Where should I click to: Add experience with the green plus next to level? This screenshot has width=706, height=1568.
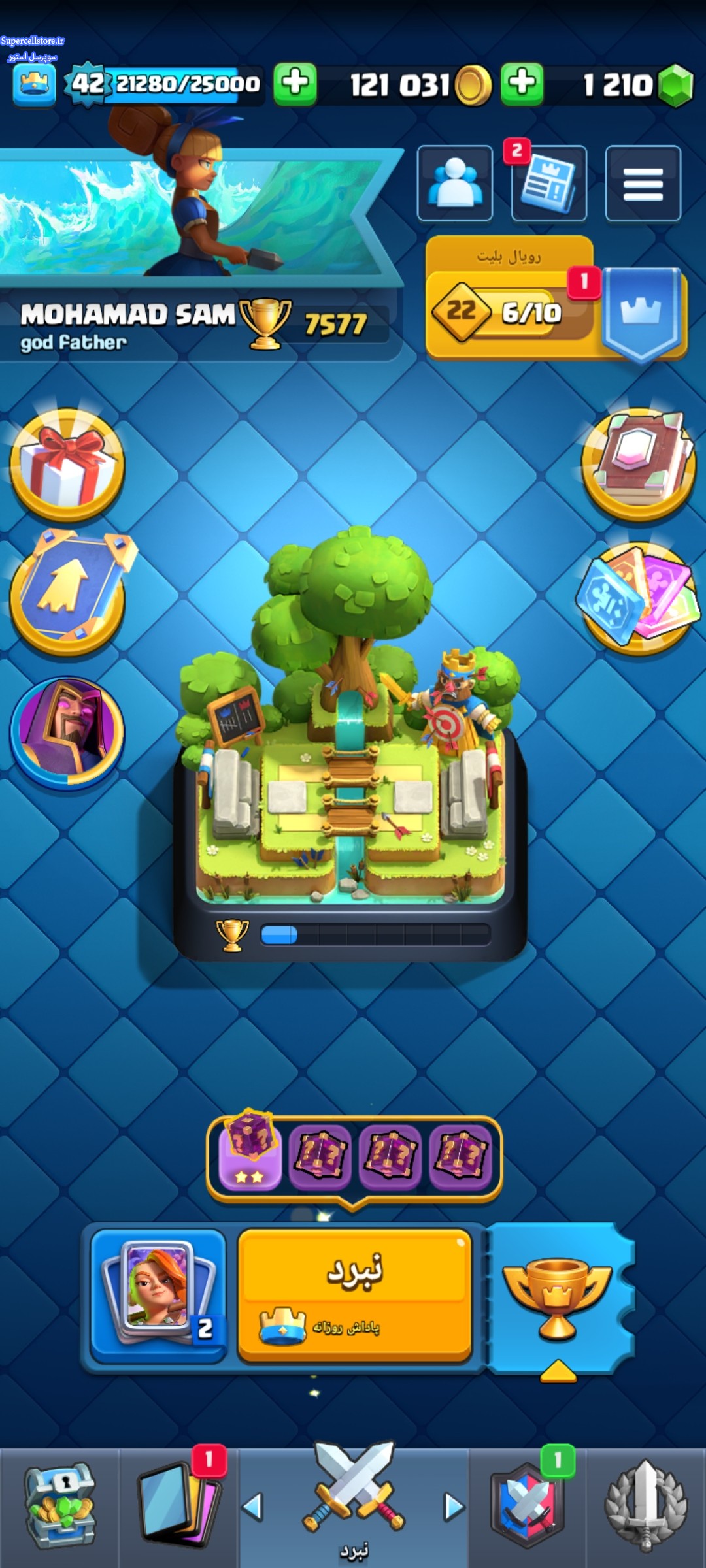295,84
